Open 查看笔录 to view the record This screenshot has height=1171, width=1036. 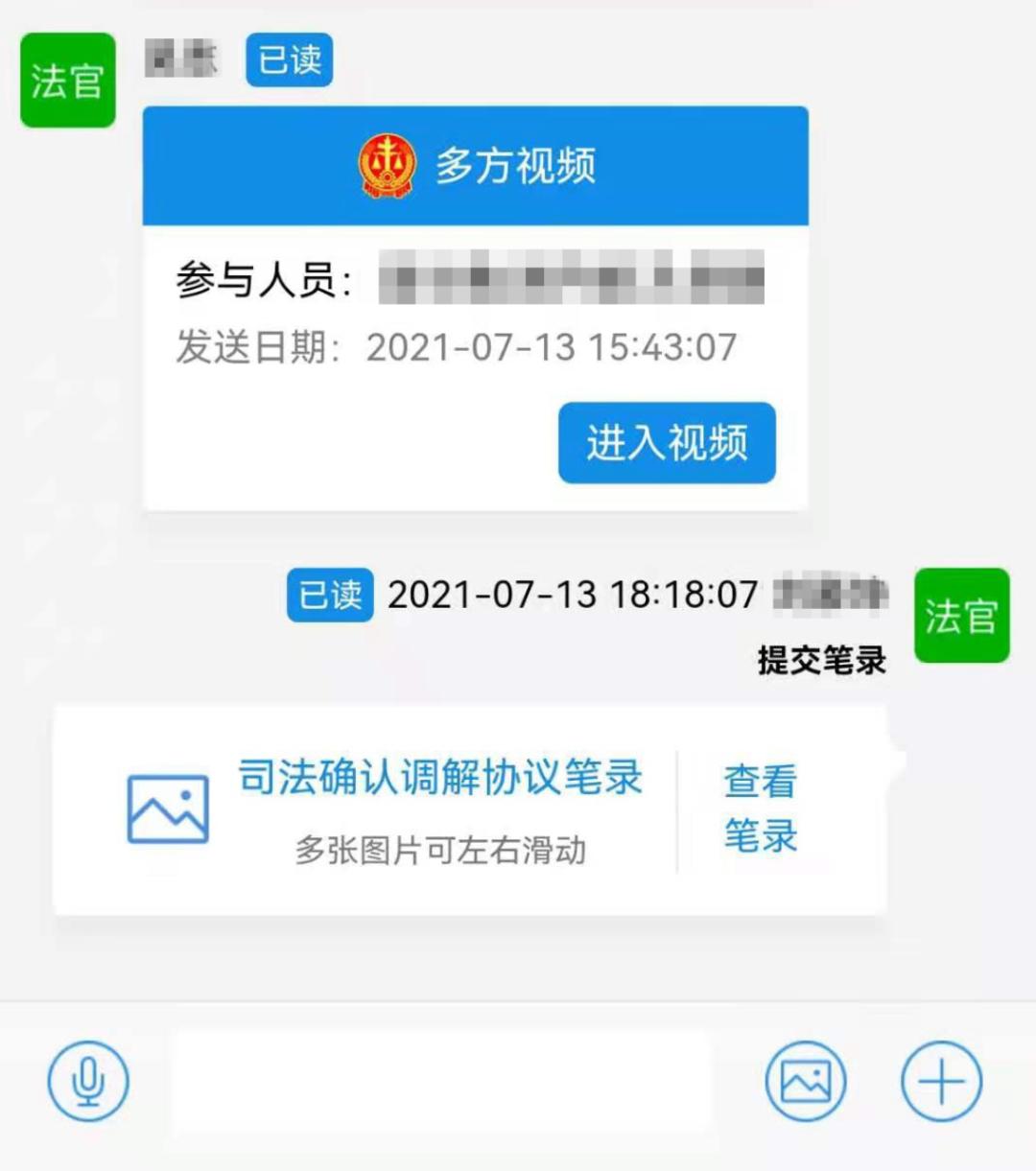click(x=760, y=808)
